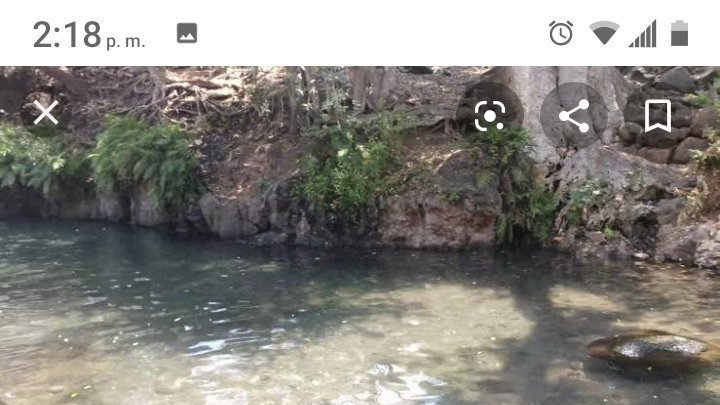Share this photo

point(573,117)
